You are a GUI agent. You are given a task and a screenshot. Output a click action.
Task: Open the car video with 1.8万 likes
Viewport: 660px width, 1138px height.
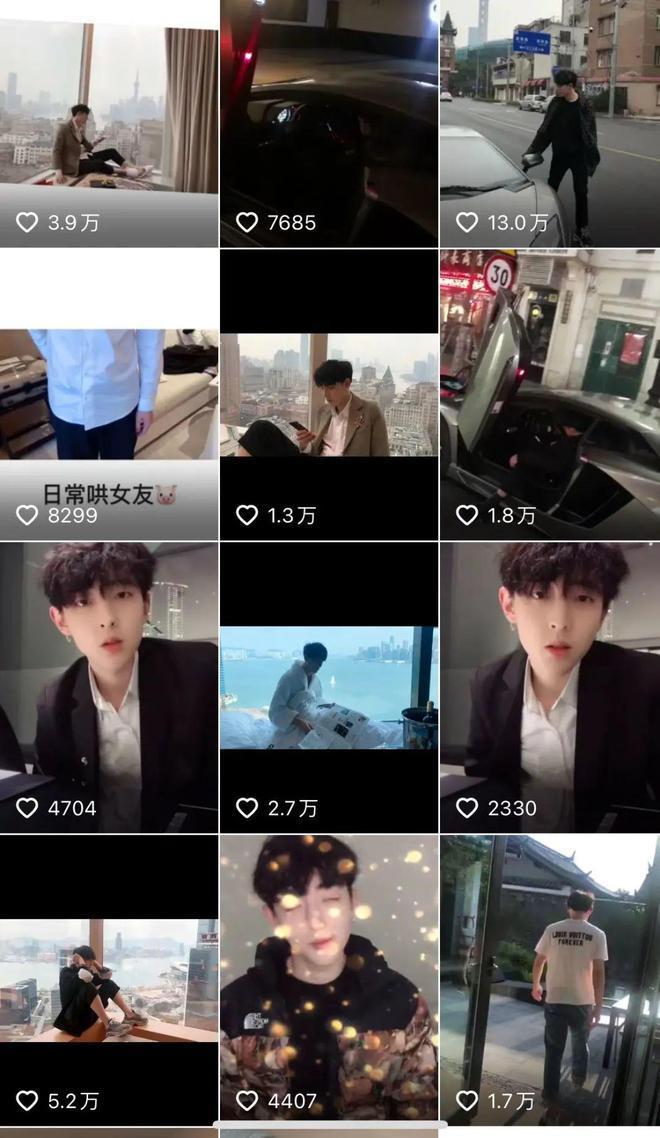550,395
